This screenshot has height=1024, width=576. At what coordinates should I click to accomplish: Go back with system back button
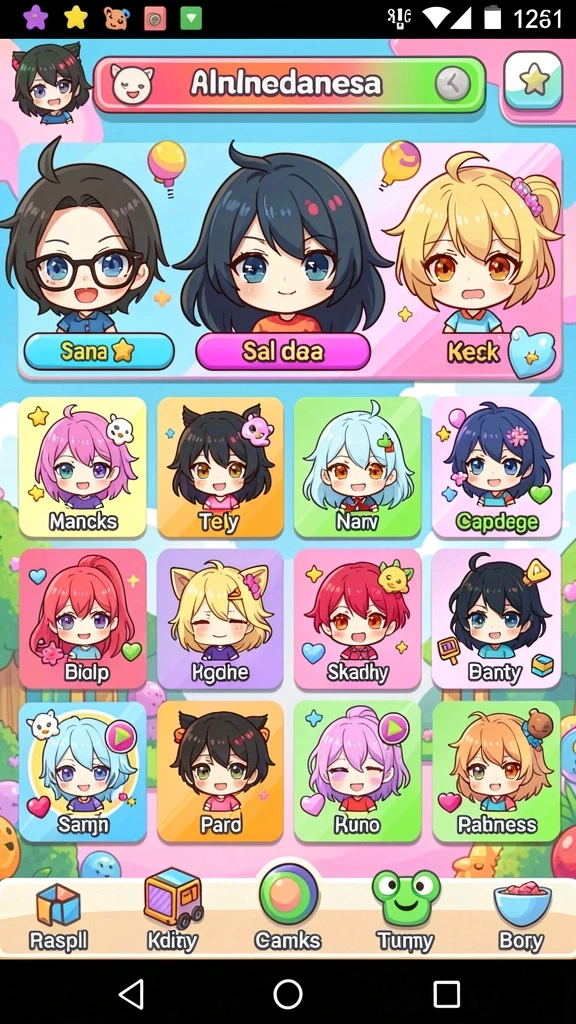(x=131, y=995)
